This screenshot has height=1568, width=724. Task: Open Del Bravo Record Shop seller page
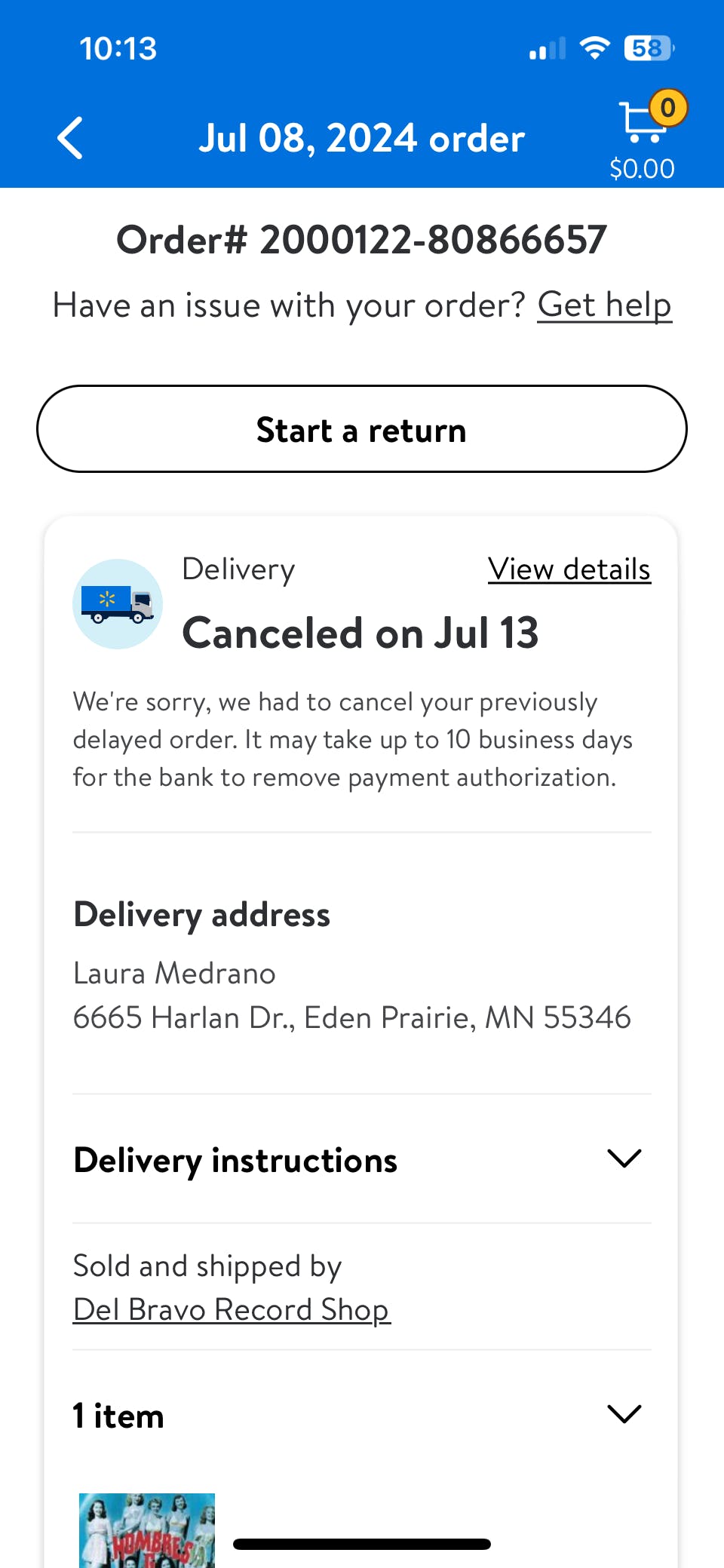point(232,1310)
